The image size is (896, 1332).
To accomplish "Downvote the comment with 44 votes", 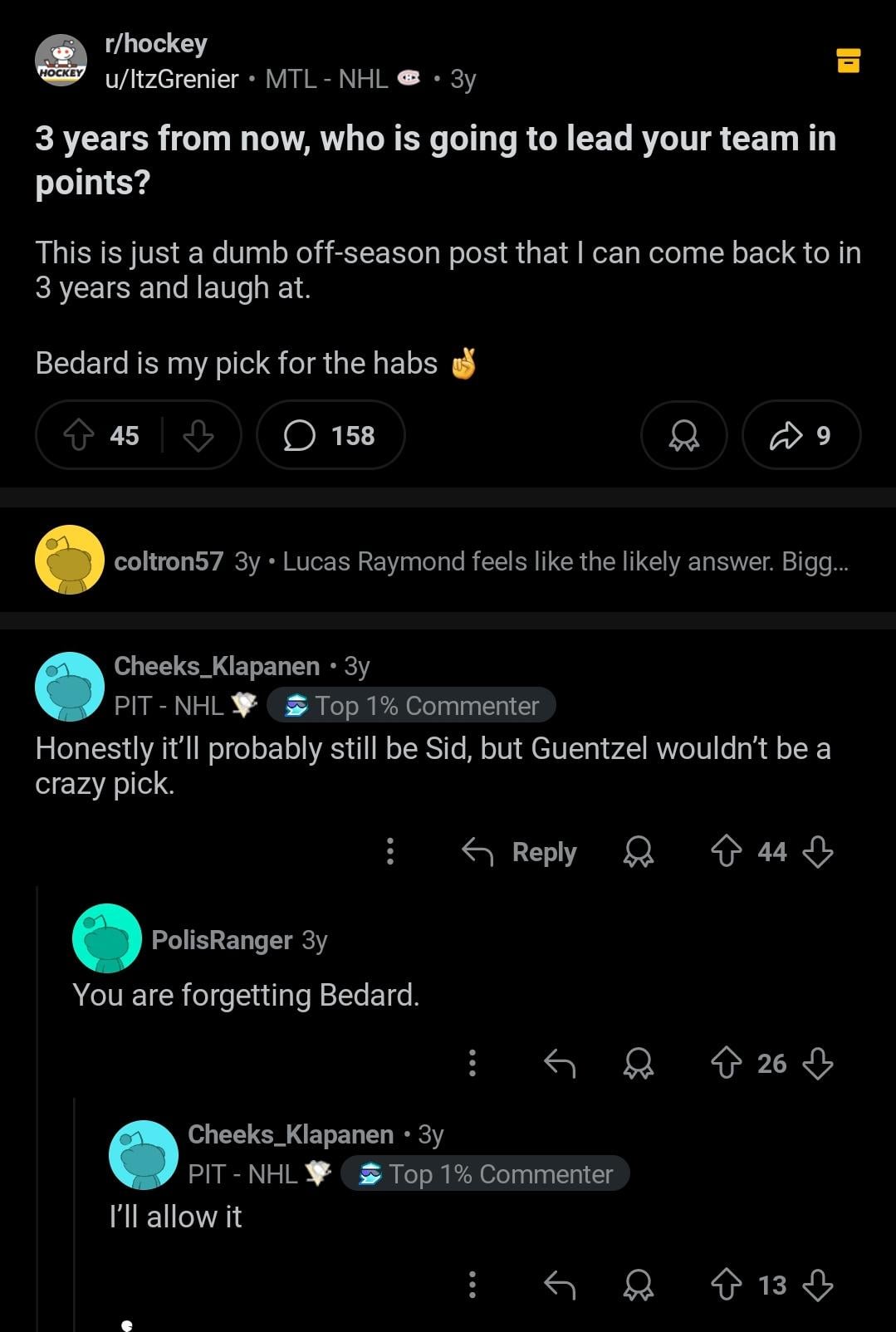I will click(x=818, y=852).
